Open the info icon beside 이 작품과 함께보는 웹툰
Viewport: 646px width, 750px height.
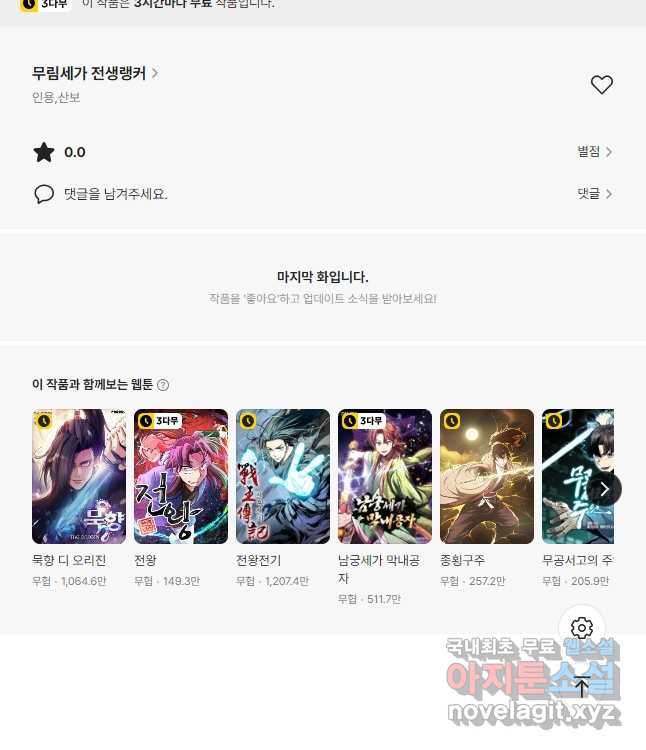click(x=163, y=385)
